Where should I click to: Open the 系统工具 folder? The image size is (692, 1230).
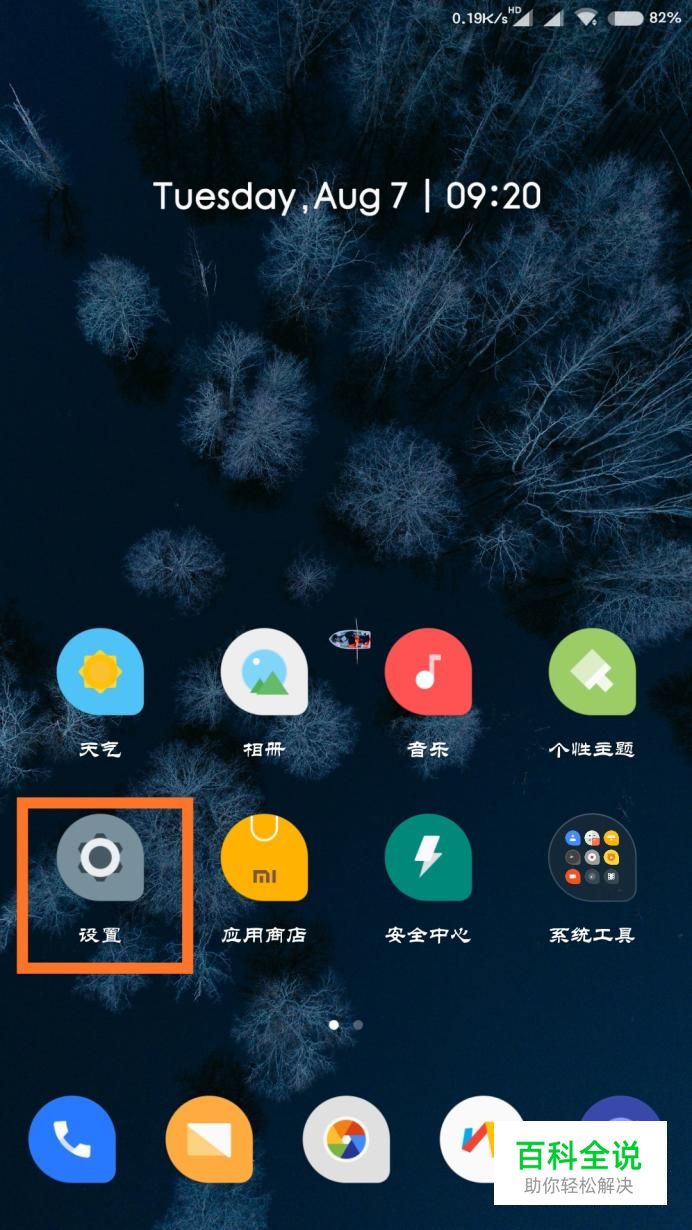pos(592,858)
